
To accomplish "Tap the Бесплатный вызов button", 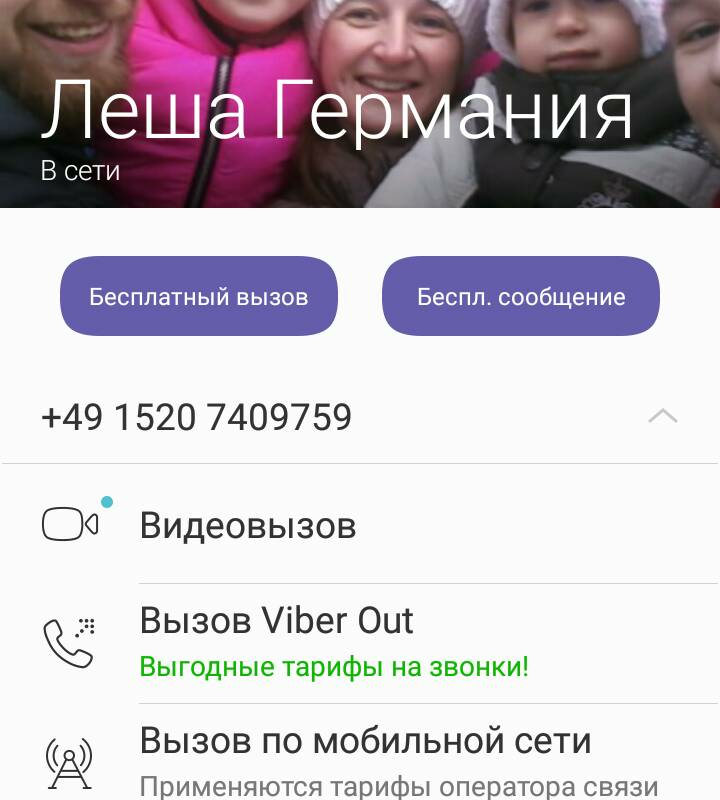I will (199, 296).
